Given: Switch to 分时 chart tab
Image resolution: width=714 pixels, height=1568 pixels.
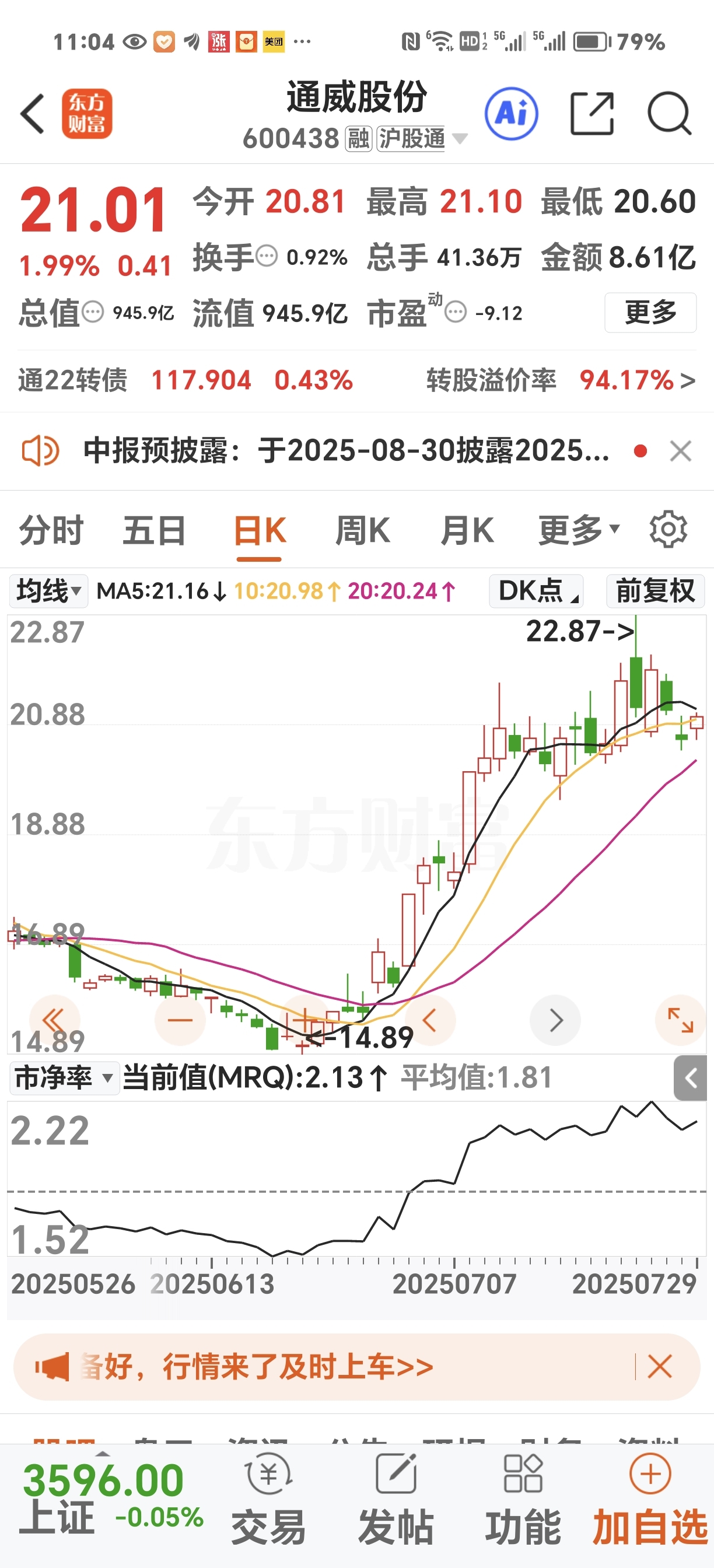Looking at the screenshot, I should [x=51, y=530].
